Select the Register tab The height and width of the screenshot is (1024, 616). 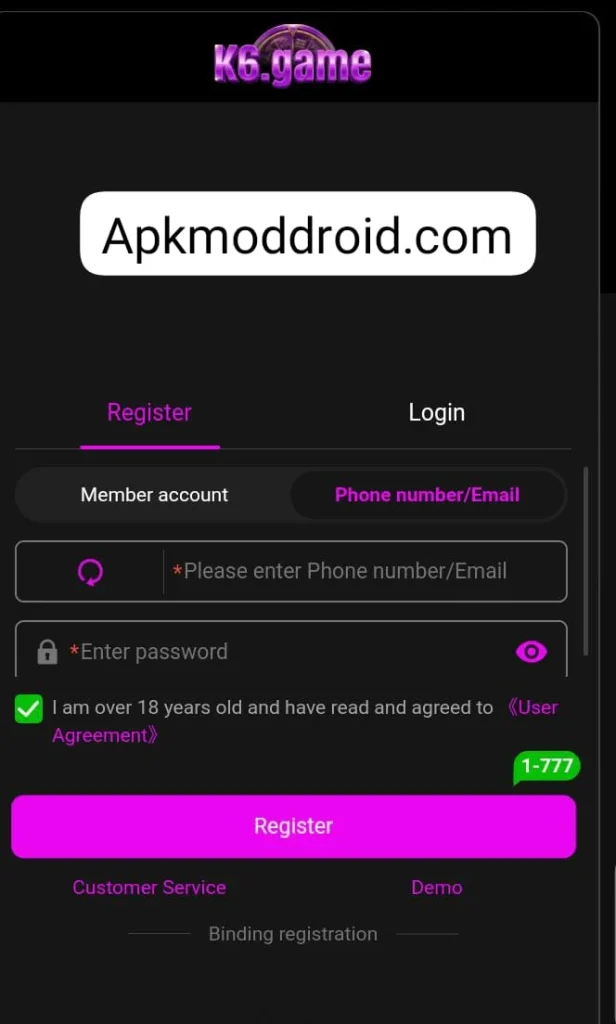pyautogui.click(x=149, y=412)
